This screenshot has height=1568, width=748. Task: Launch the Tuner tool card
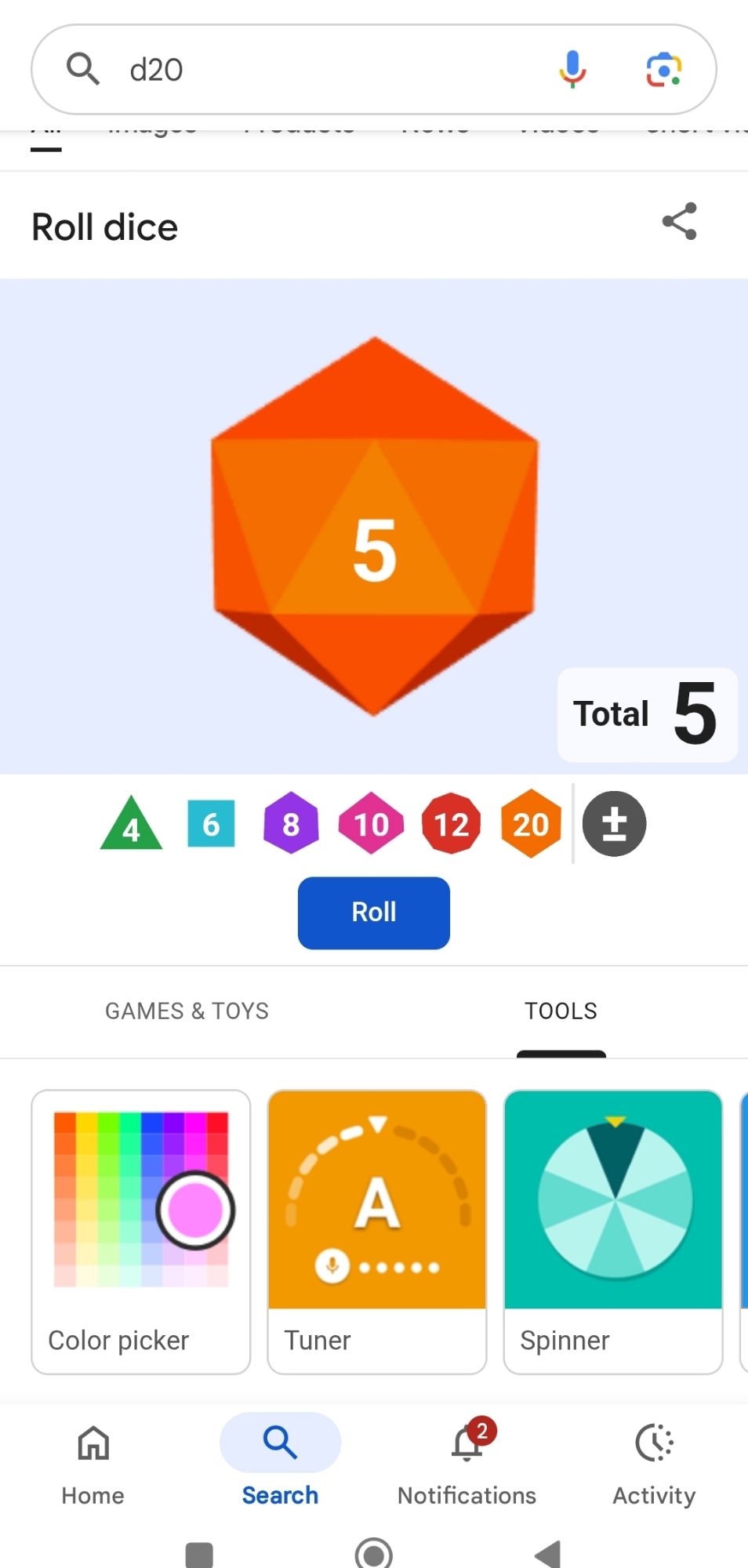[377, 1231]
